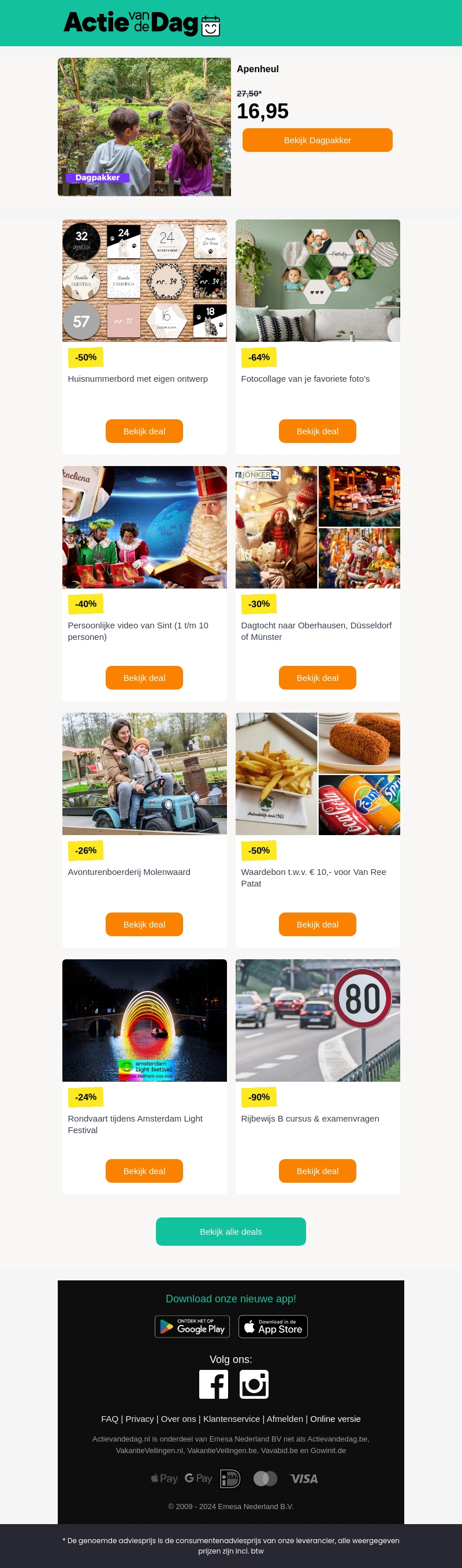This screenshot has width=462, height=1568.
Task: Open the Klantenservice link
Action: point(232,1419)
